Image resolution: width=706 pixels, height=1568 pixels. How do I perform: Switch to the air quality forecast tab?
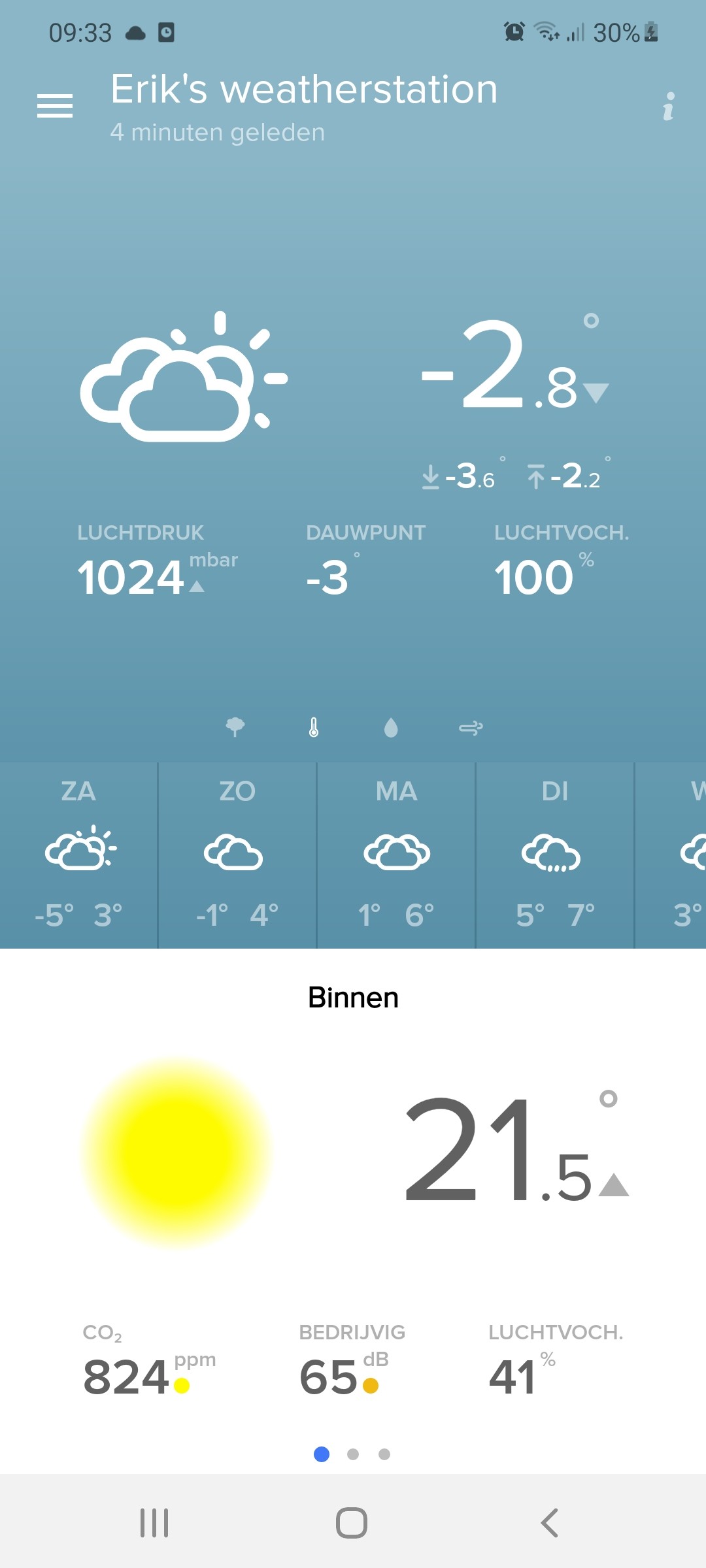[235, 727]
